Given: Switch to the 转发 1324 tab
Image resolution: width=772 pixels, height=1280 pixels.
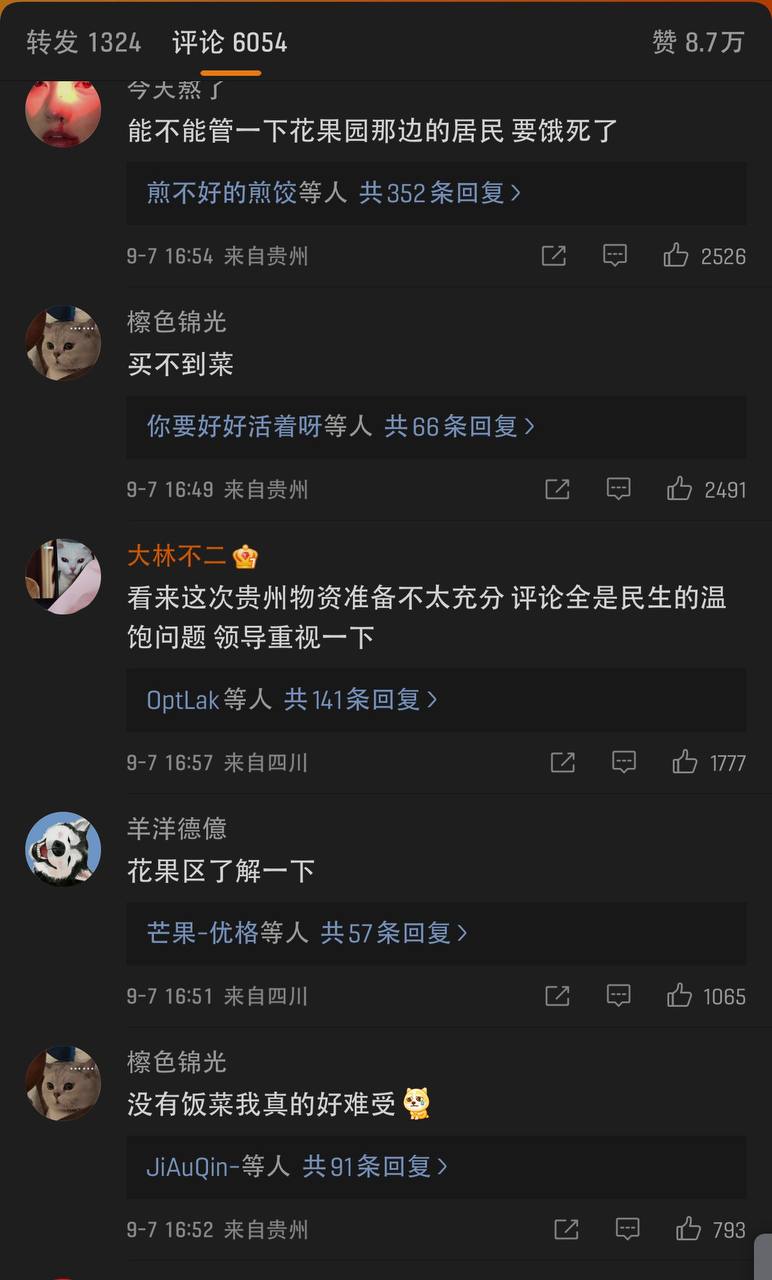Looking at the screenshot, I should click(x=84, y=42).
